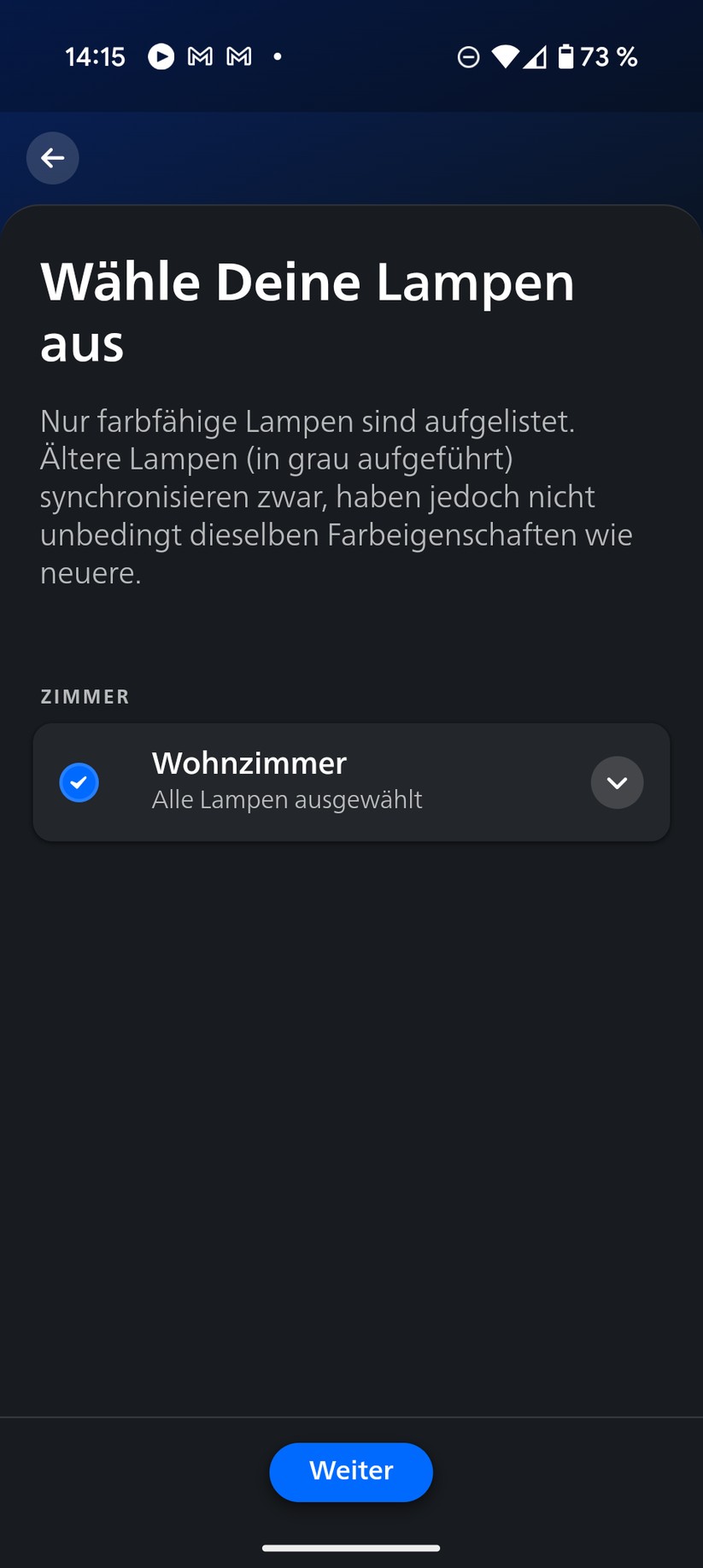703x1568 pixels.
Task: Tap the battery level indicator
Action: click(568, 56)
